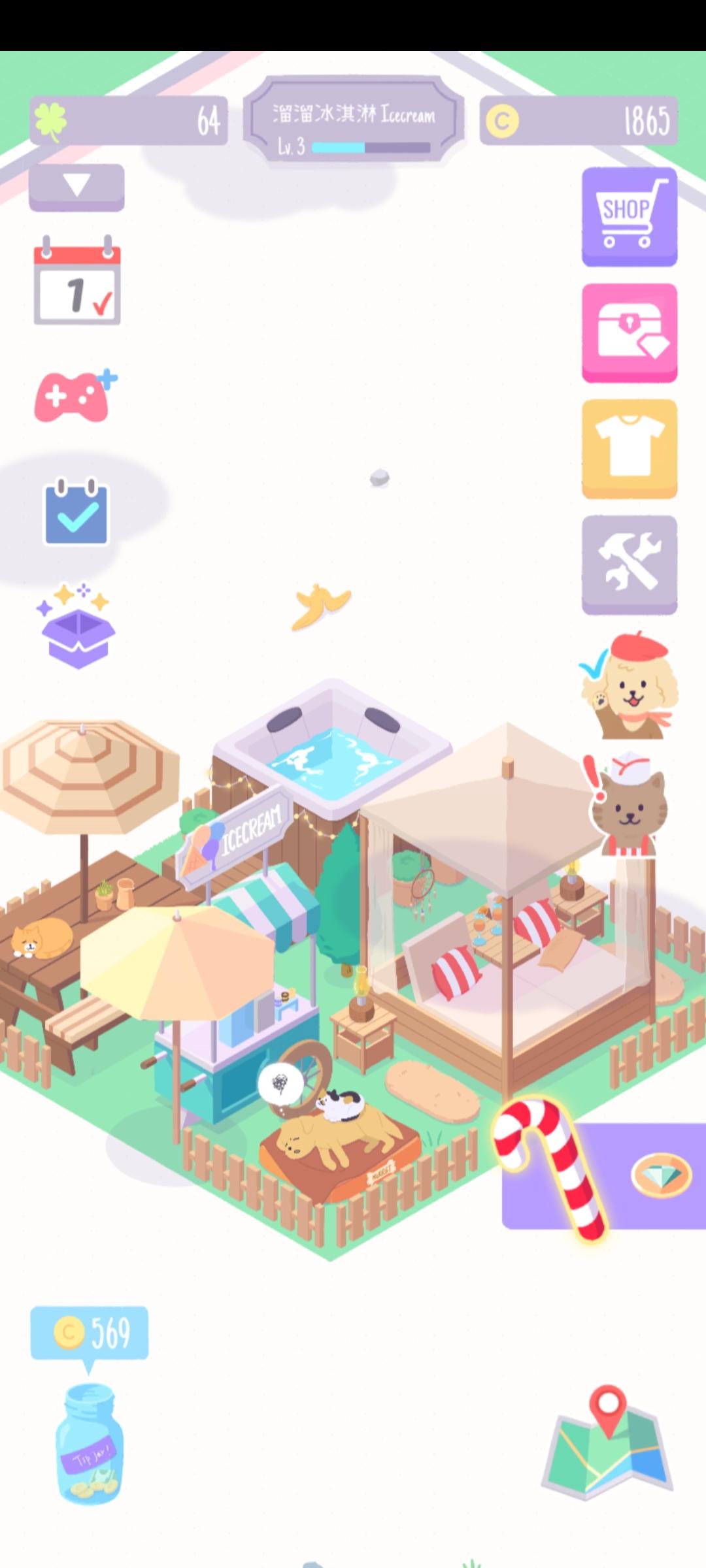Tap the cat waiter with the exclamation mark
This screenshot has height=1568, width=706.
click(631, 810)
